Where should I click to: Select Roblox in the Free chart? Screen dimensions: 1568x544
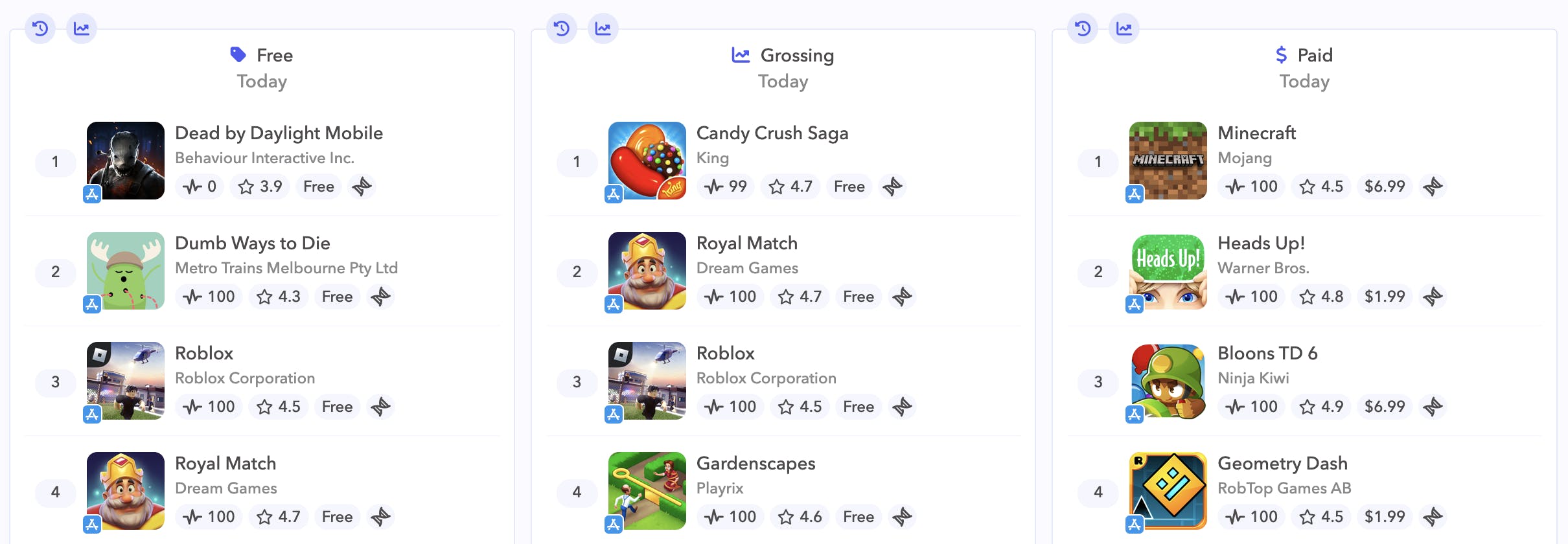coord(204,354)
